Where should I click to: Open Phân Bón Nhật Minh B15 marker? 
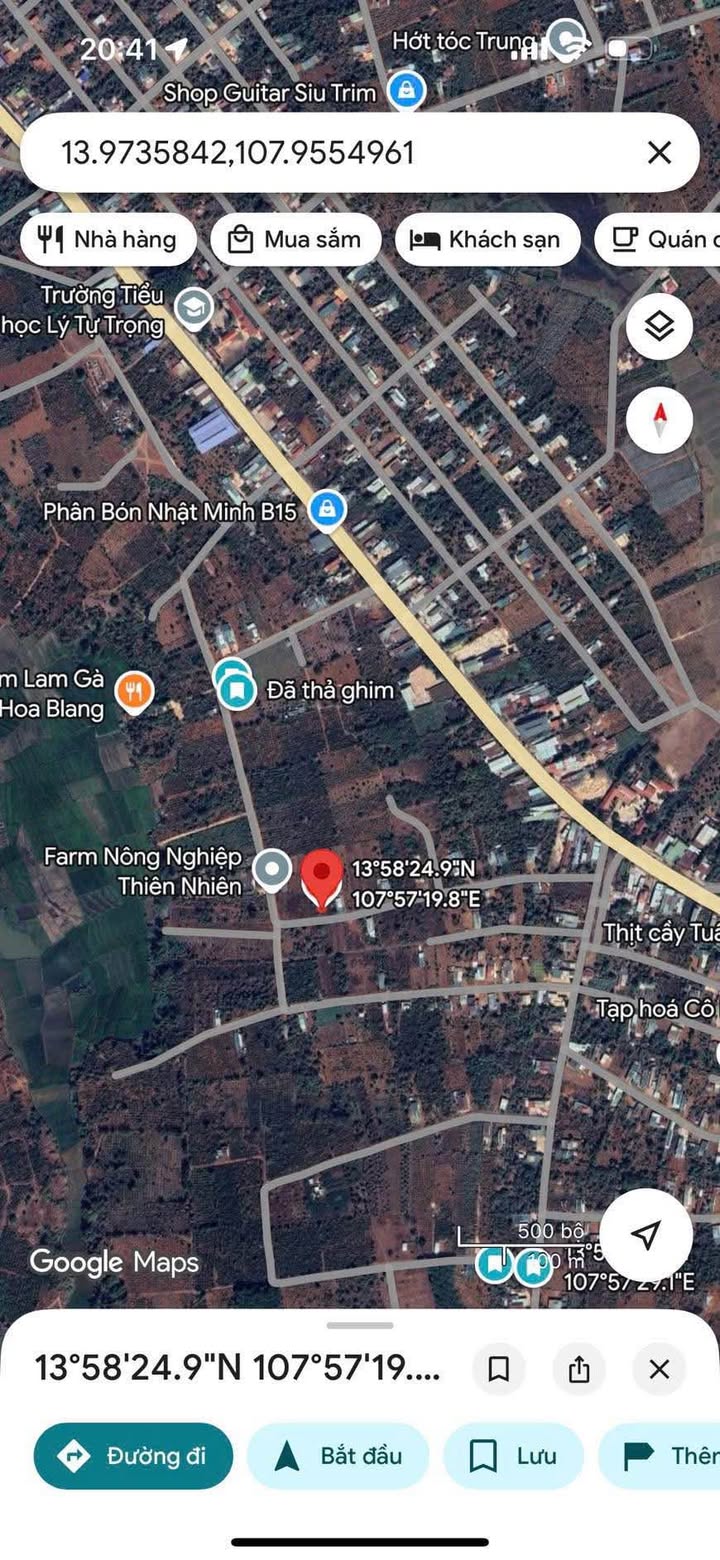(326, 511)
